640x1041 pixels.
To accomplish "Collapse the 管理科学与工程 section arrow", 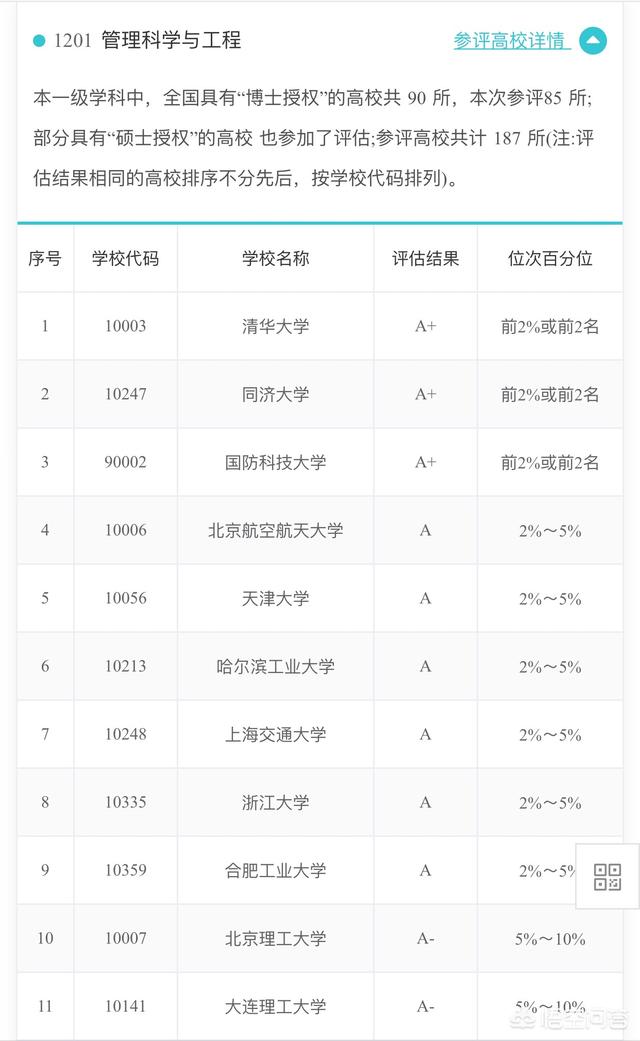I will point(593,40).
